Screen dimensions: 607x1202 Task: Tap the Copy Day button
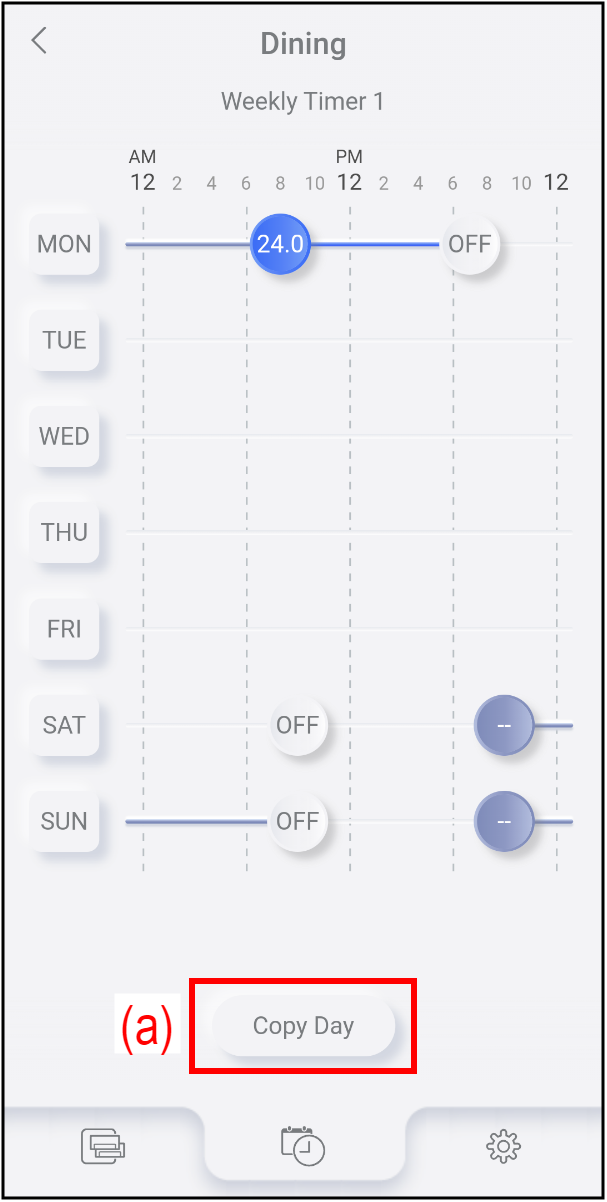tap(303, 1026)
